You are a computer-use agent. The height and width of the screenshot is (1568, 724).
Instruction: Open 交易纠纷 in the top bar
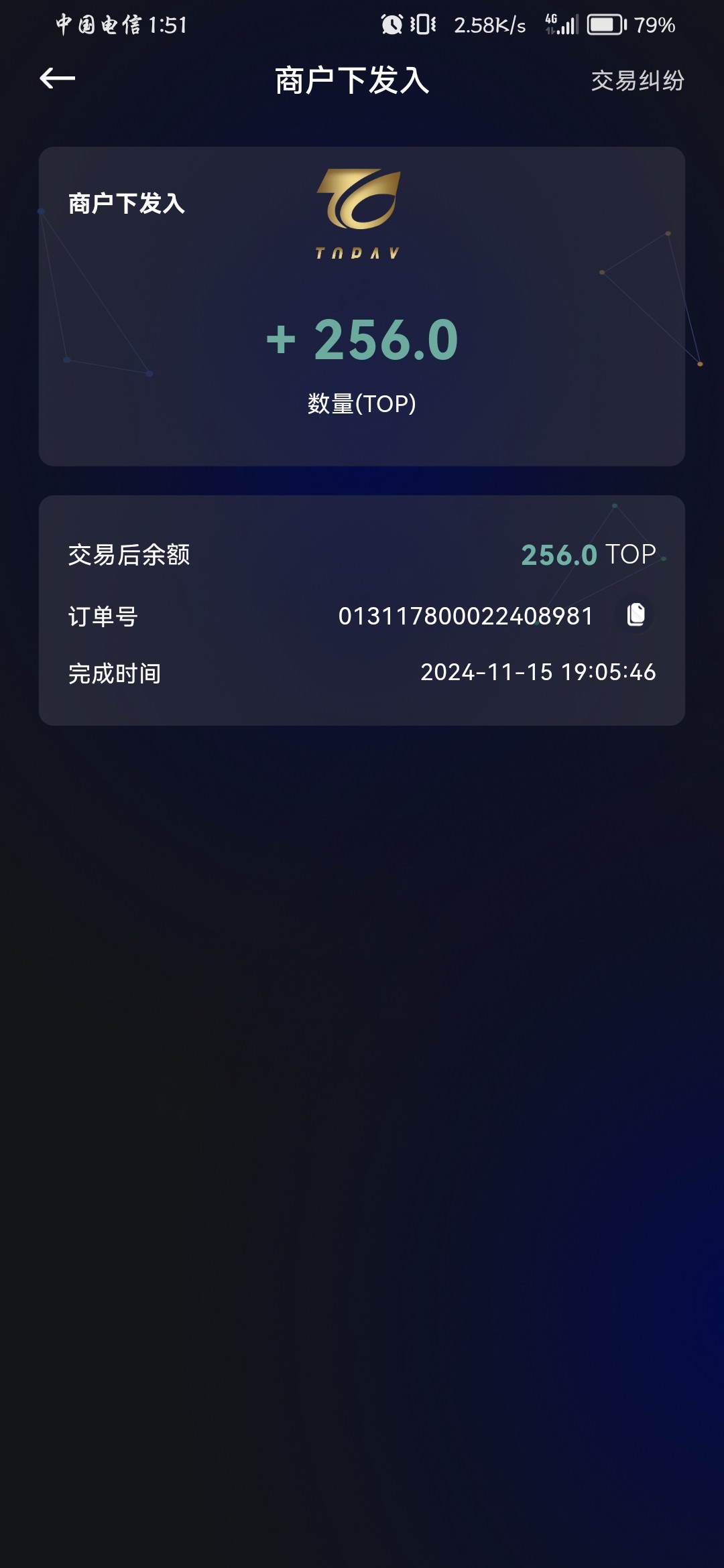638,80
